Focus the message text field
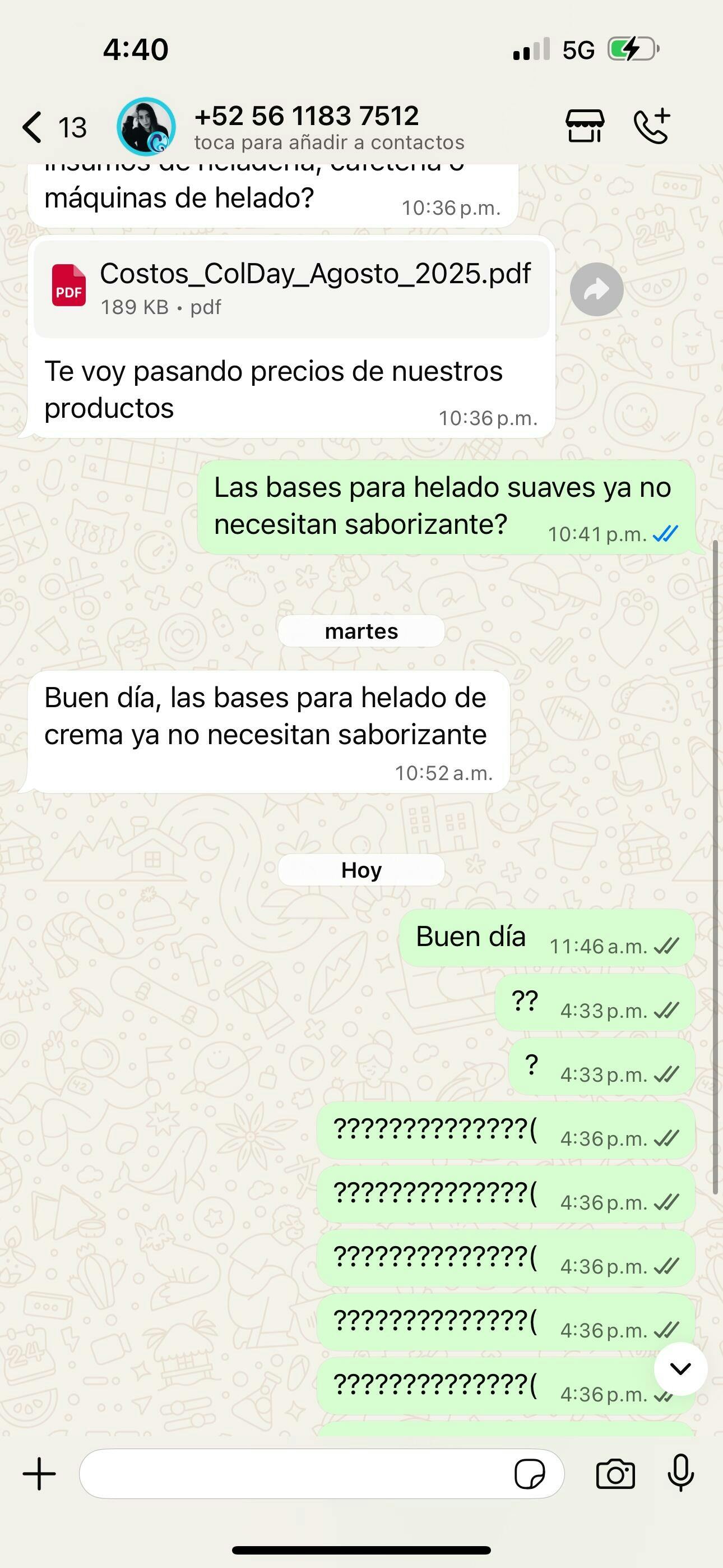The width and height of the screenshot is (723, 1568). [x=292, y=1474]
